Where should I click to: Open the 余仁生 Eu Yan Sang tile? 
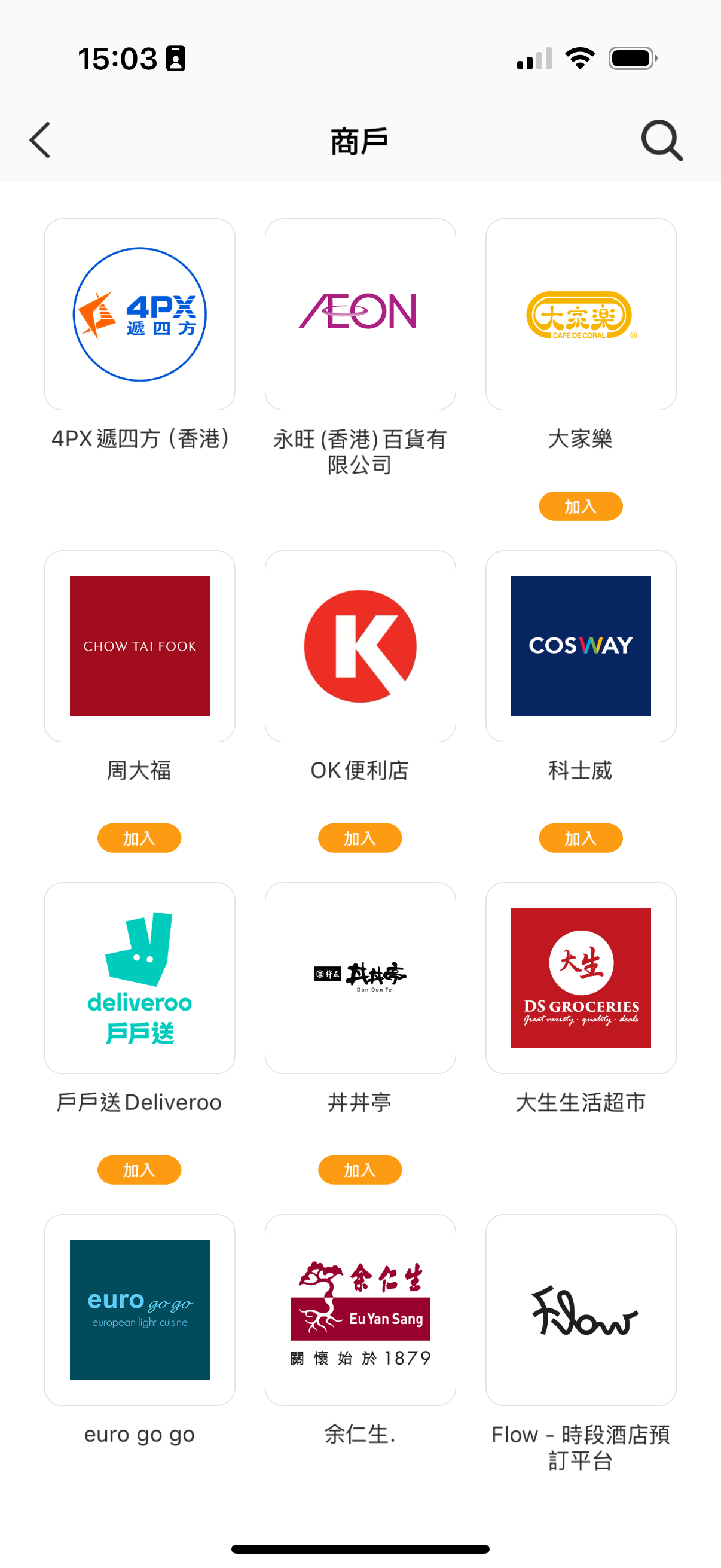click(360, 1309)
